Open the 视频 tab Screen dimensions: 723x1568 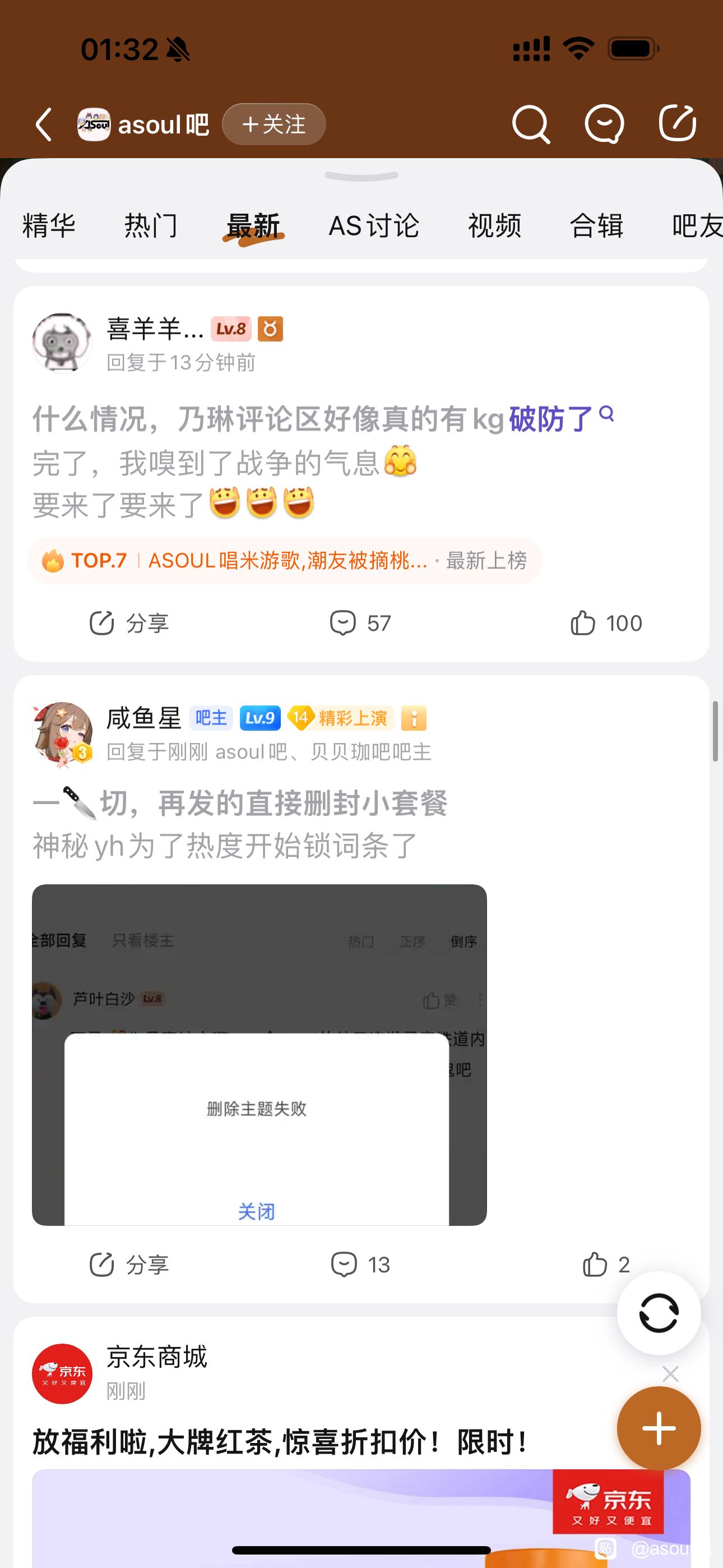pyautogui.click(x=494, y=226)
